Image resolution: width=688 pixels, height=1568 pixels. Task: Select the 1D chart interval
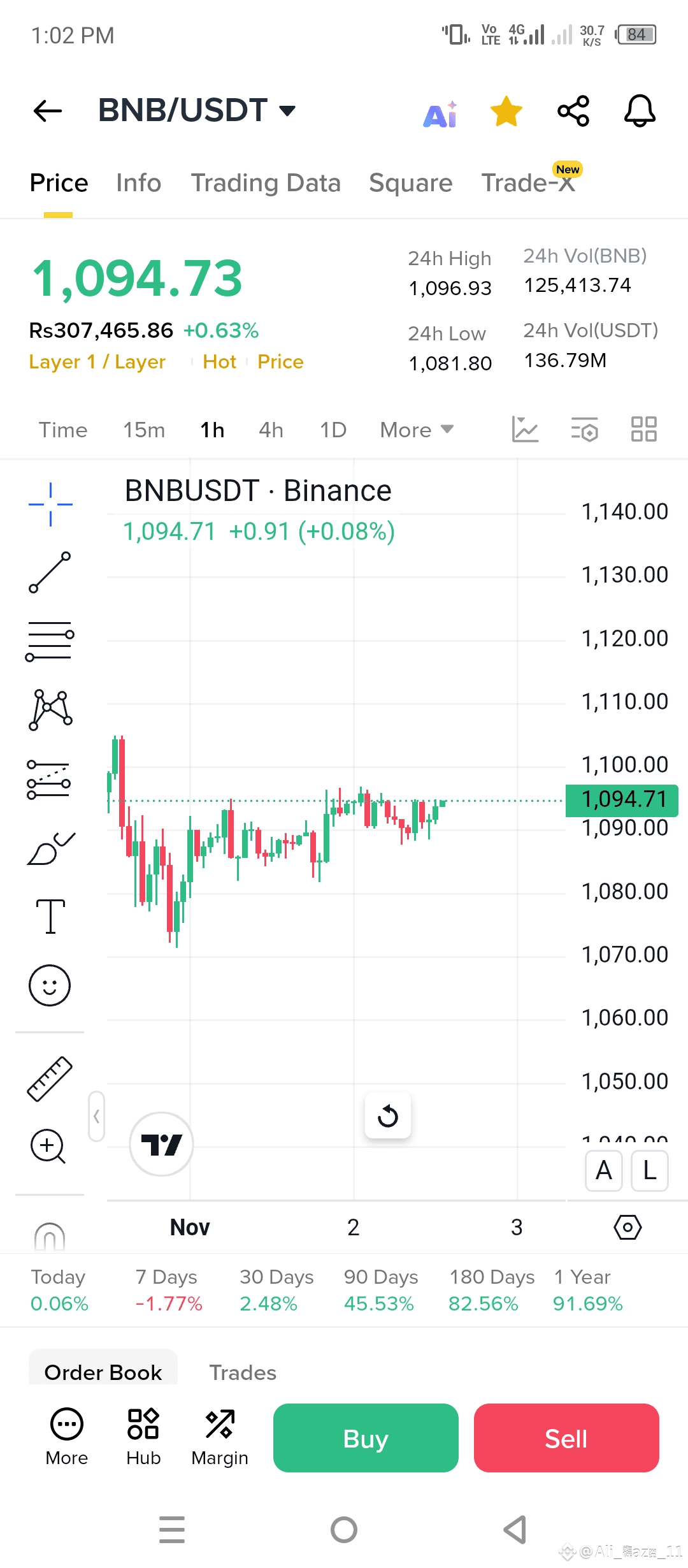[333, 430]
